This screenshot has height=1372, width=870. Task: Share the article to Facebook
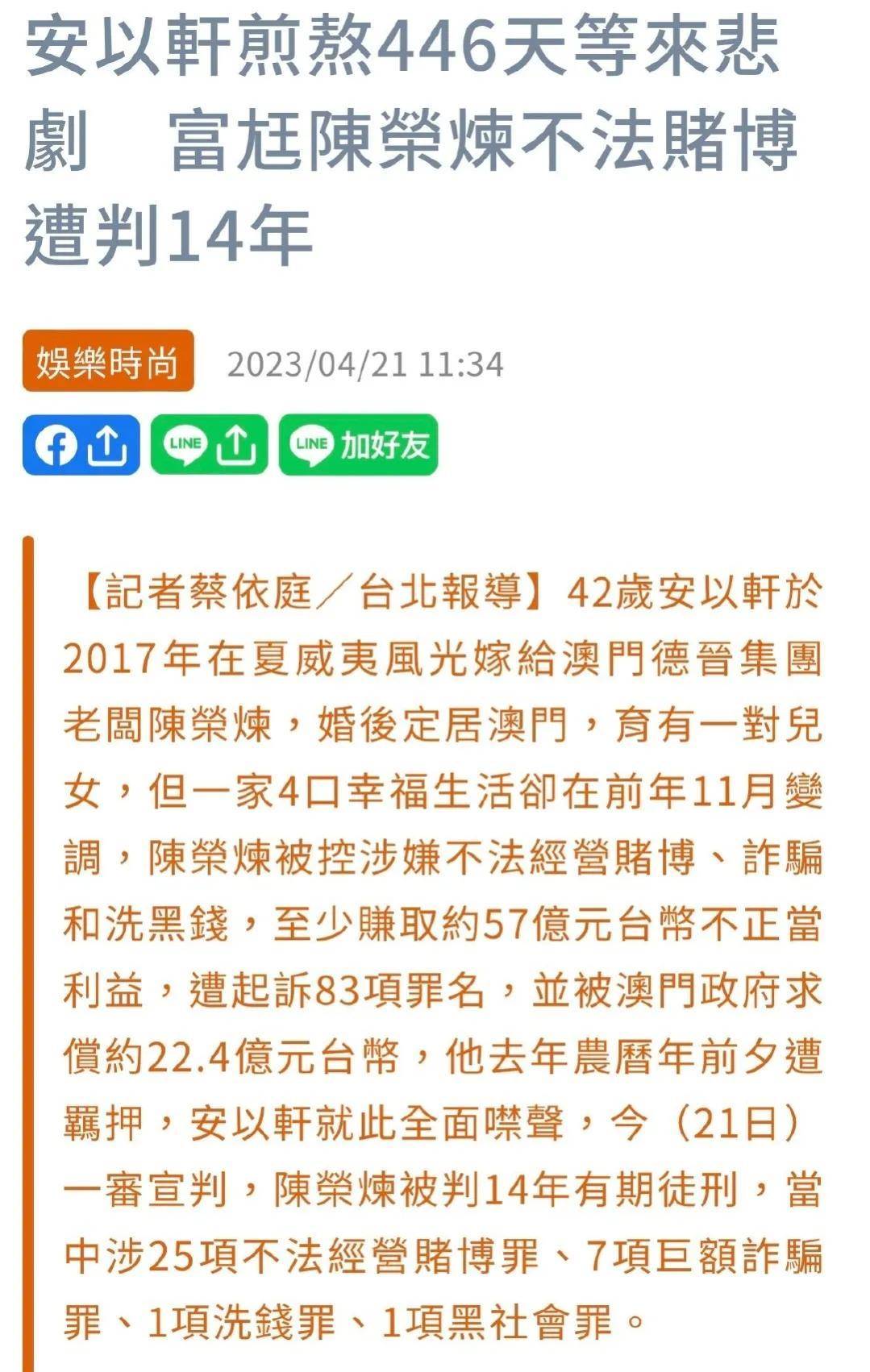pyautogui.click(x=81, y=445)
